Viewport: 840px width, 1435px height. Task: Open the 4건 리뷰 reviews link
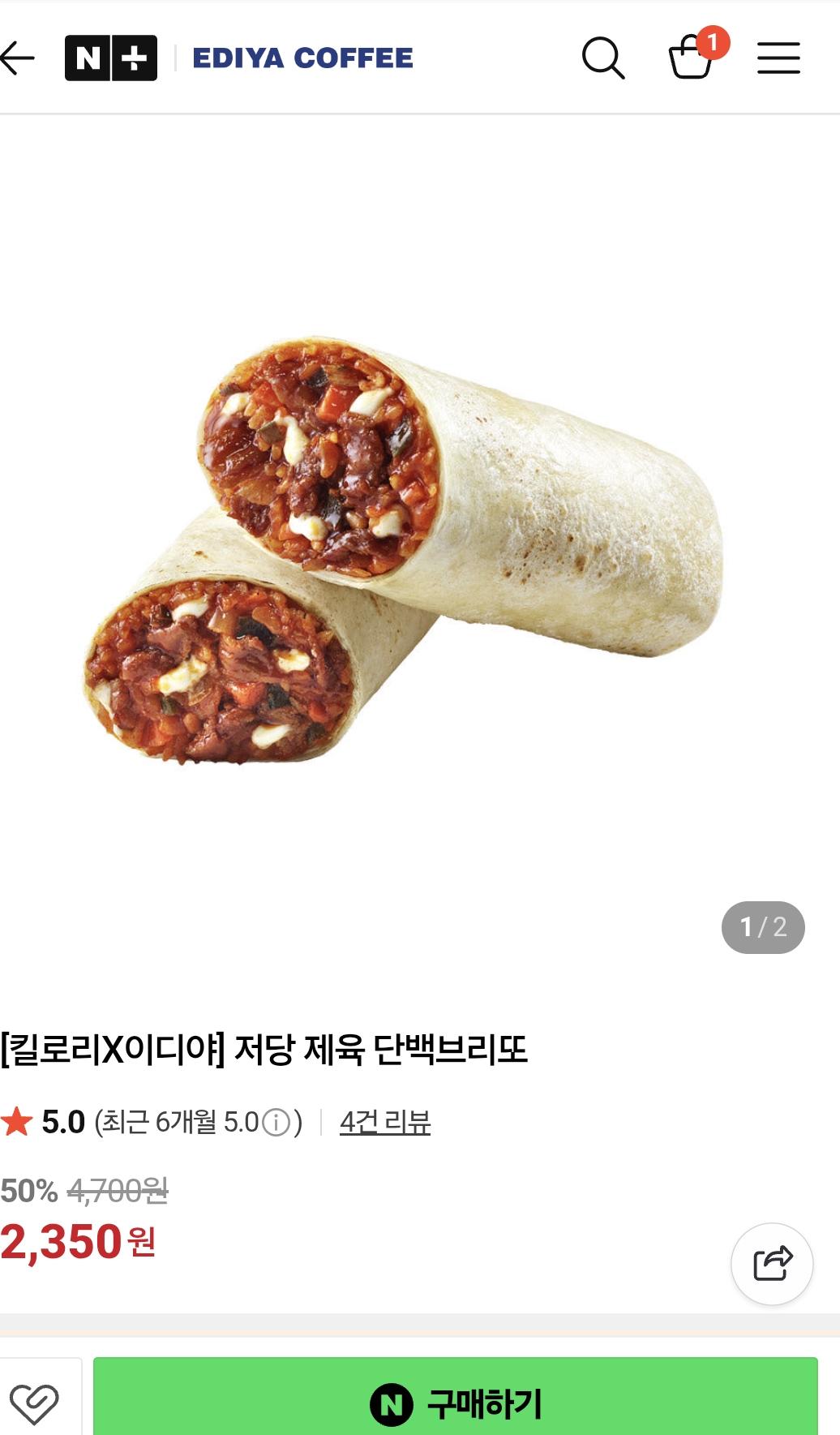pyautogui.click(x=384, y=1123)
